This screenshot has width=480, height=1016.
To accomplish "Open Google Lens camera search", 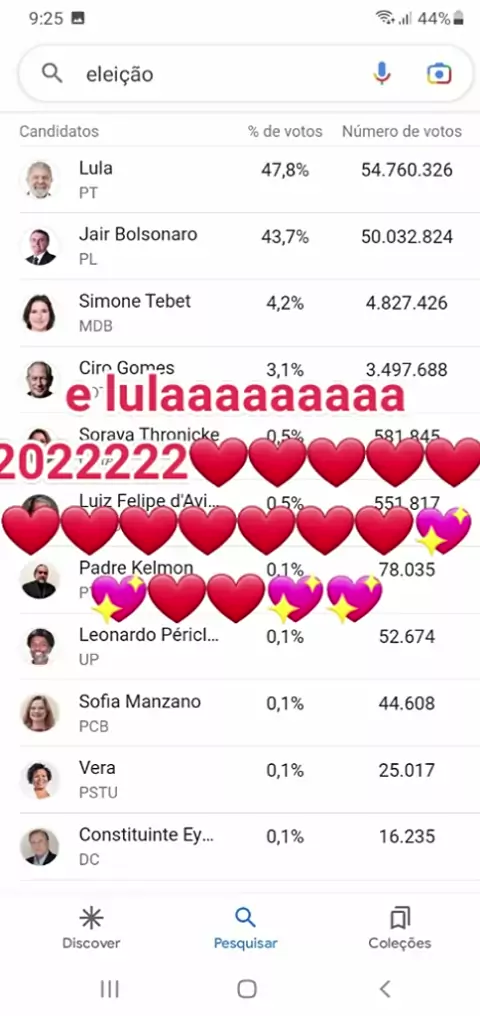I will click(439, 74).
